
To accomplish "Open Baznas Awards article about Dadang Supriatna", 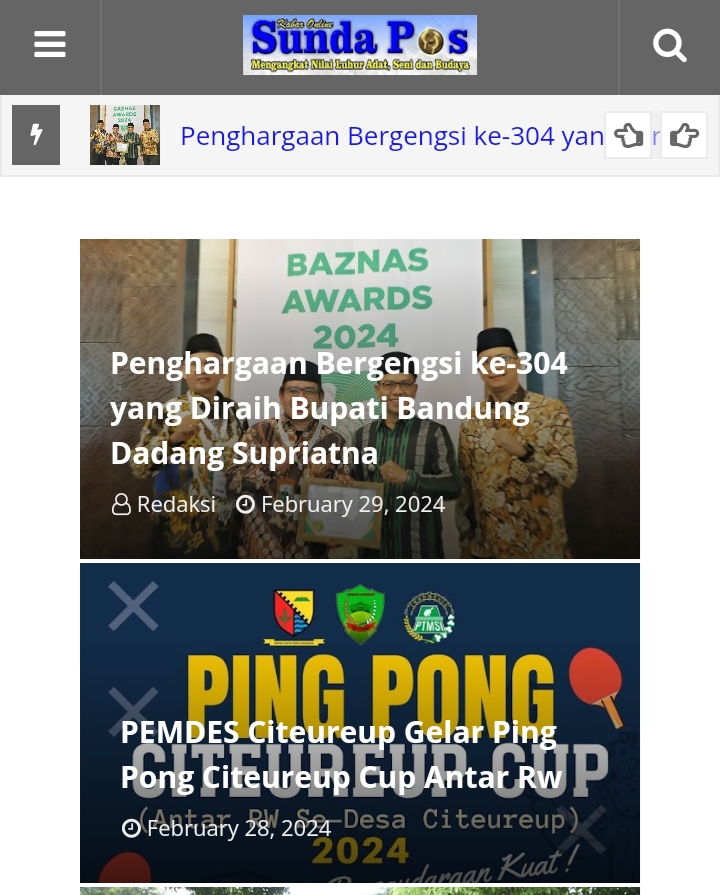I will pos(339,408).
